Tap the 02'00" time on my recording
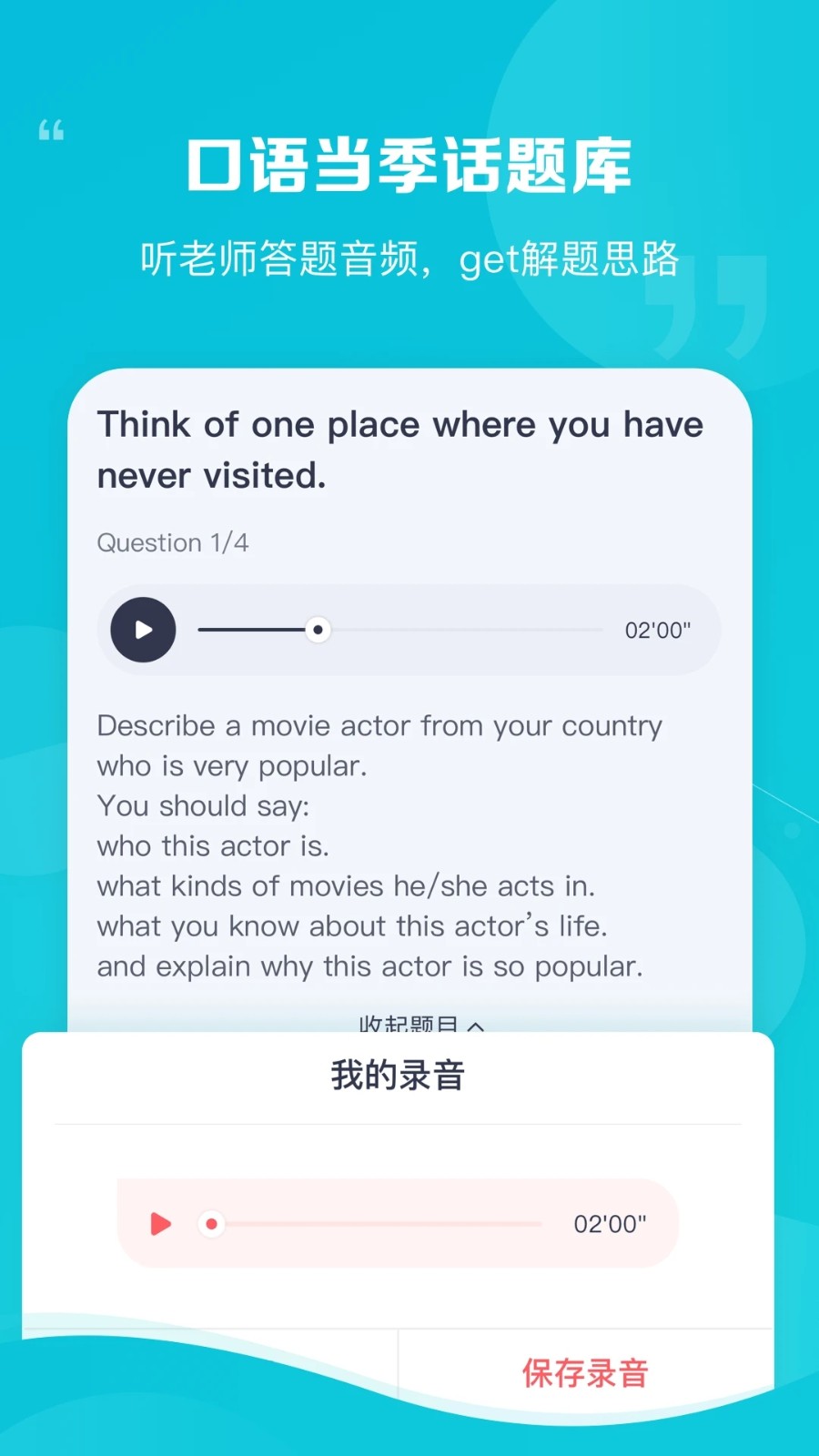The width and height of the screenshot is (819, 1456). click(x=610, y=1224)
